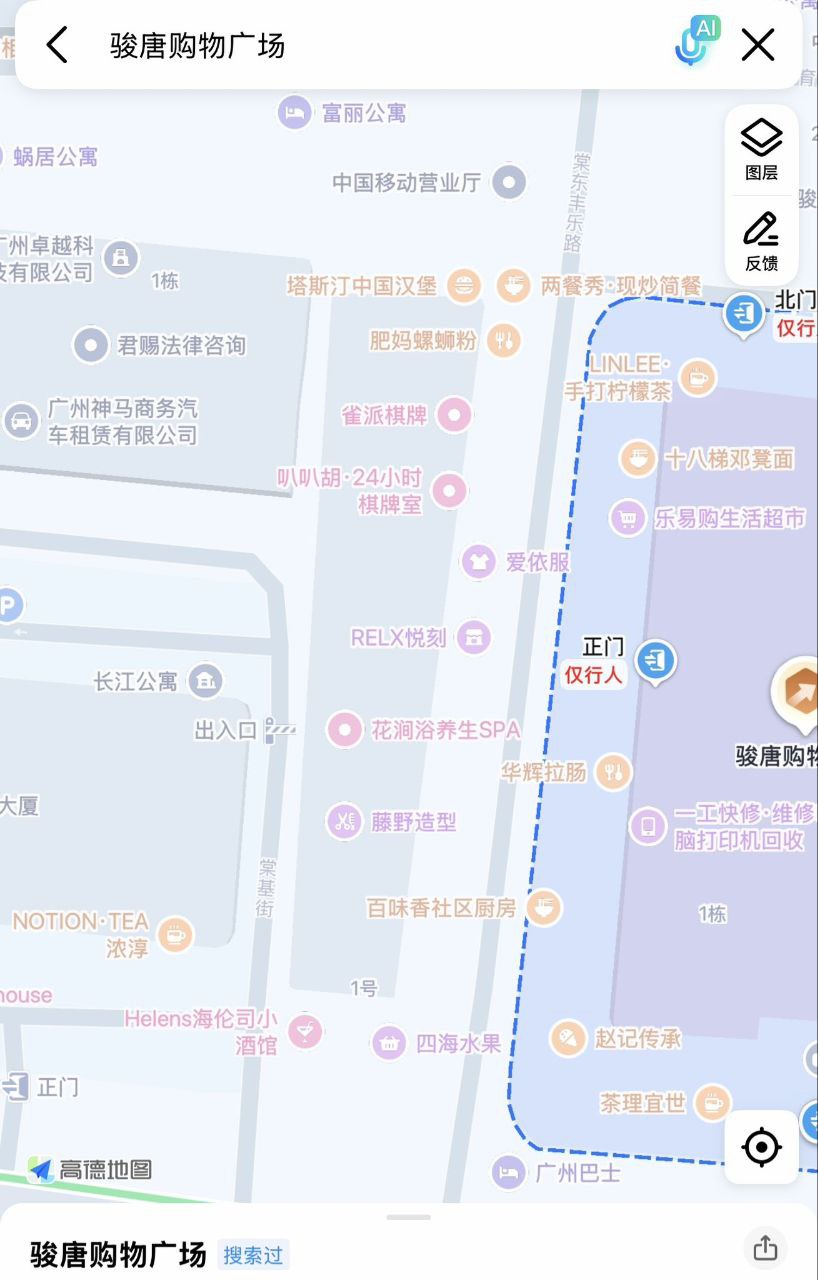Select the 君赐法律咨询 marker
Image resolution: width=818 pixels, height=1280 pixels.
coord(91,346)
